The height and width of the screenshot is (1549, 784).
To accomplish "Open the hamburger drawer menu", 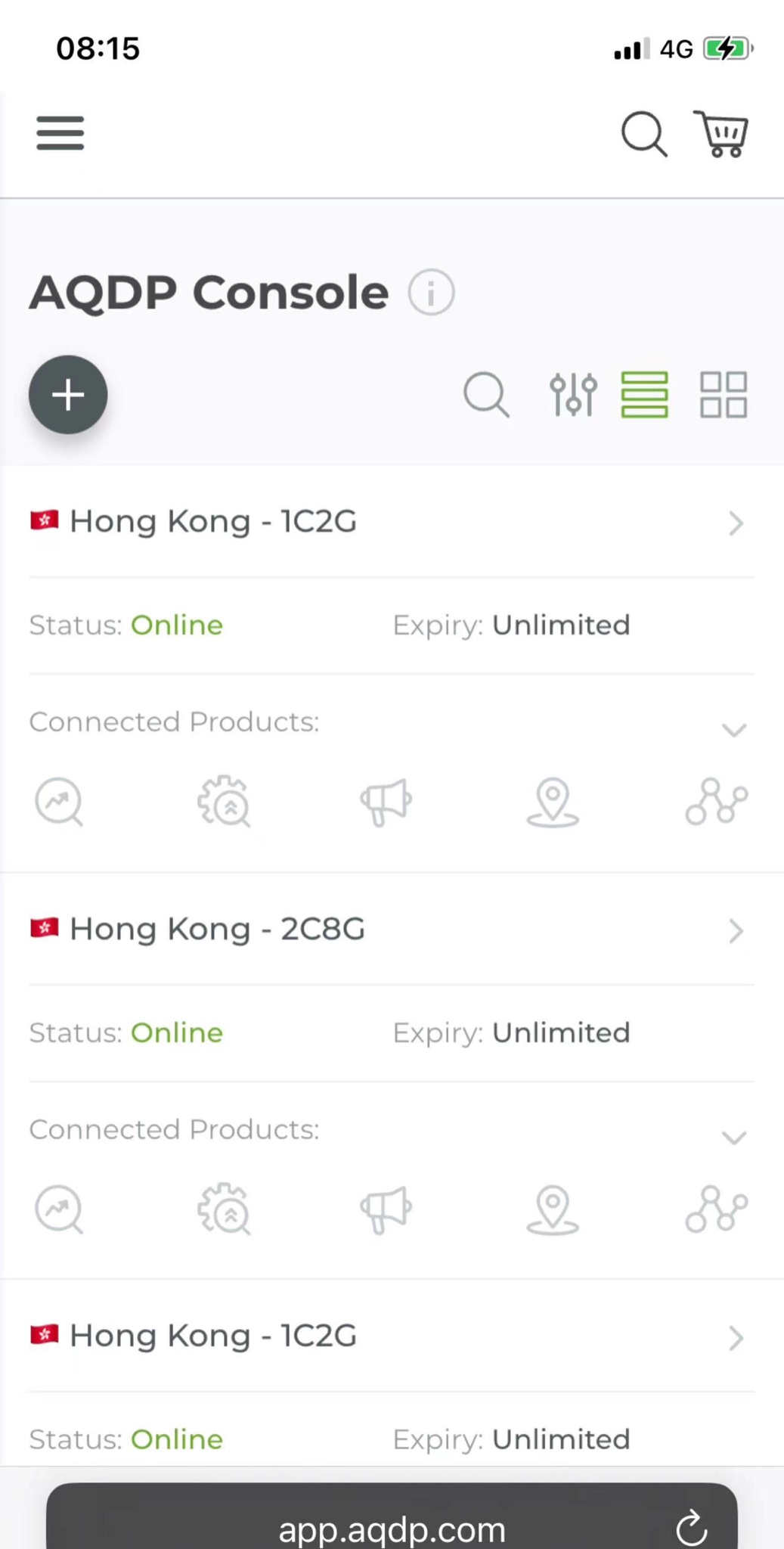I will [x=60, y=133].
